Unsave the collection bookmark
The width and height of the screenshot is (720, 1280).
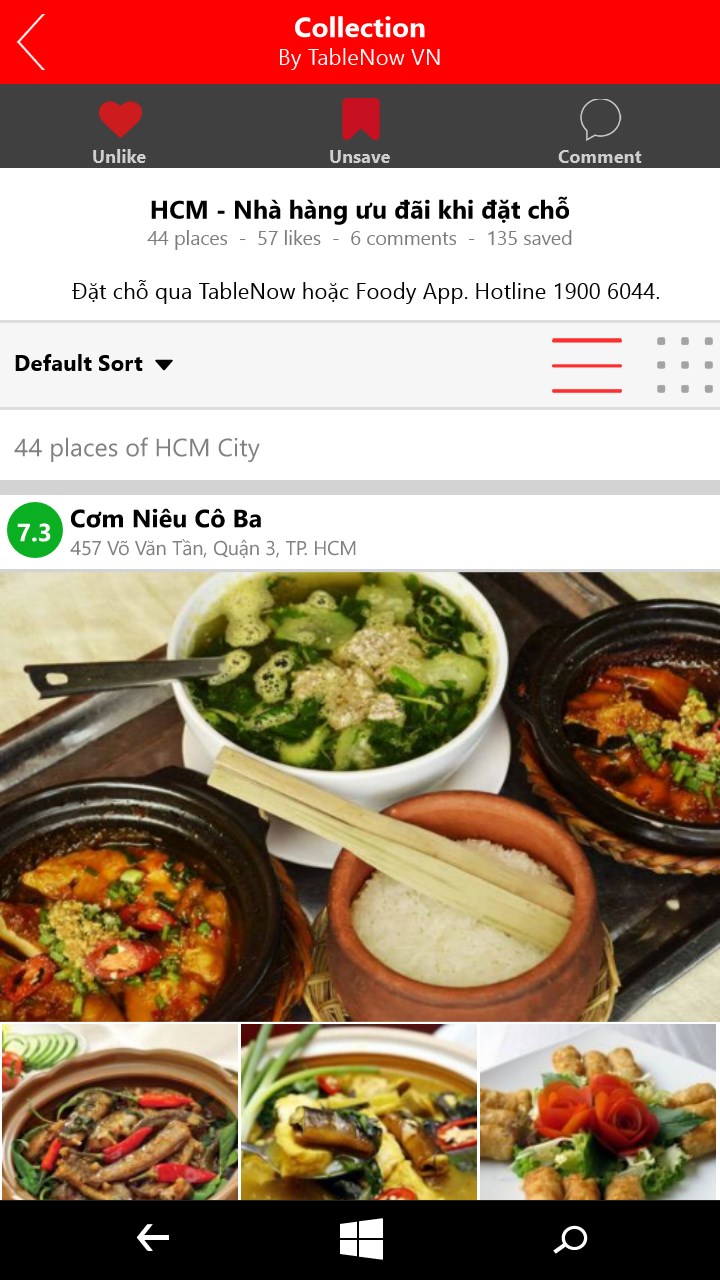360,130
